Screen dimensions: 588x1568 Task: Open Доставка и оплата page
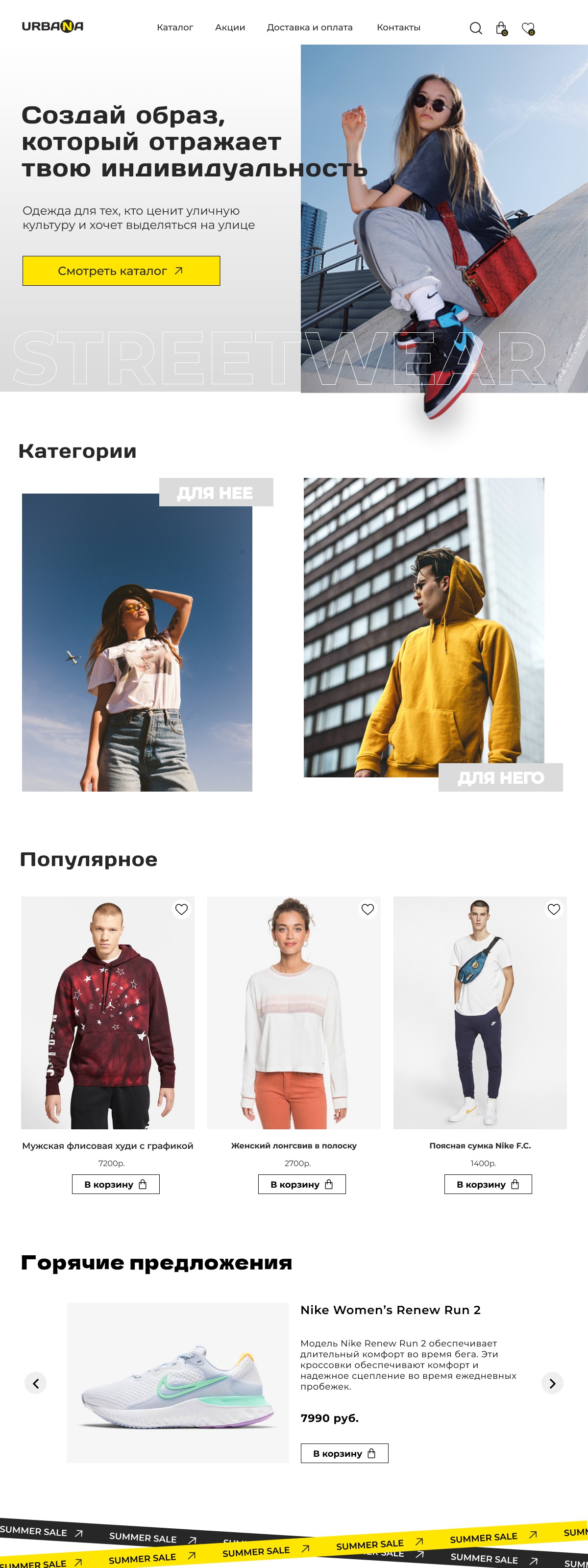coord(309,27)
